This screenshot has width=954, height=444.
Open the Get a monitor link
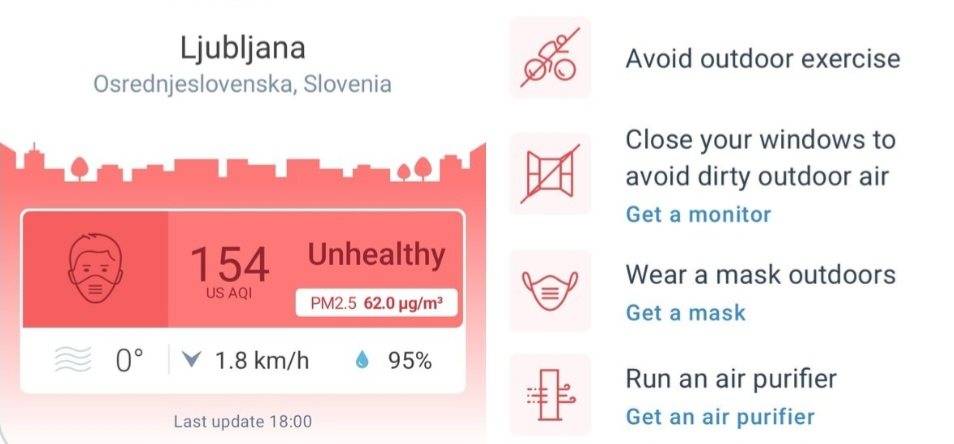click(698, 214)
